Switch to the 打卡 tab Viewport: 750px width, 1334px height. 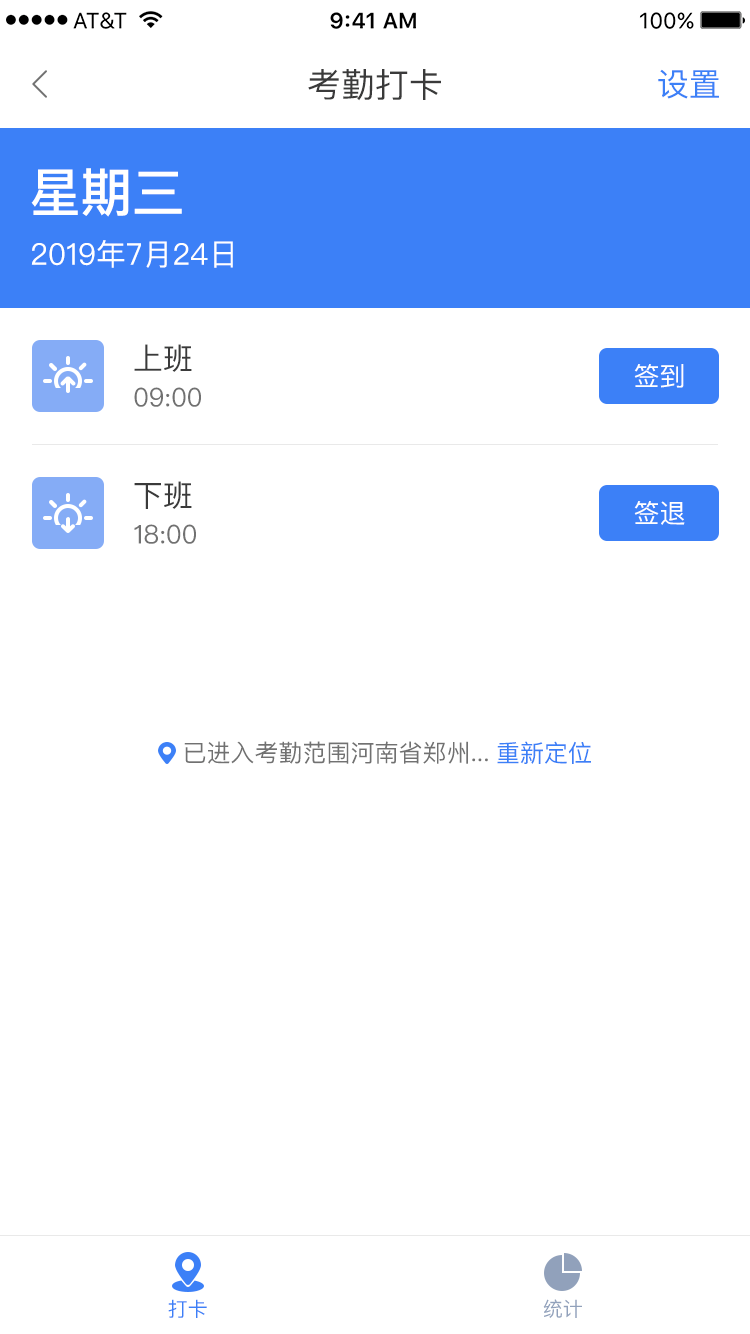188,1284
